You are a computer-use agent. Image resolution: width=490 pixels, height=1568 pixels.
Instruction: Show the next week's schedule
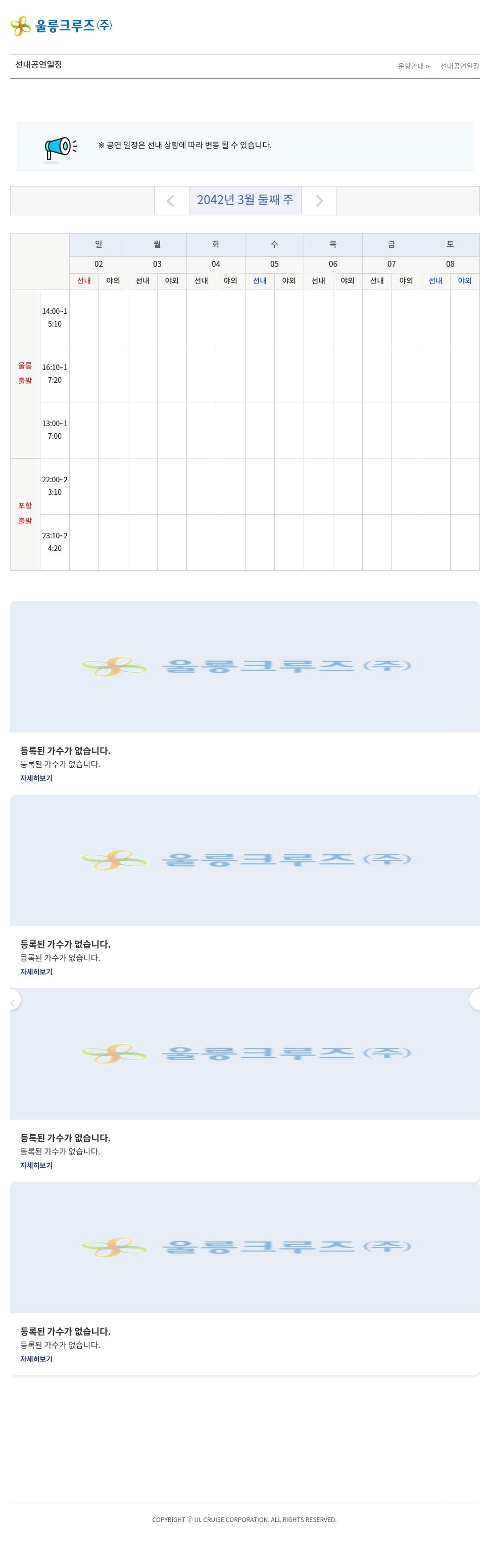click(319, 201)
